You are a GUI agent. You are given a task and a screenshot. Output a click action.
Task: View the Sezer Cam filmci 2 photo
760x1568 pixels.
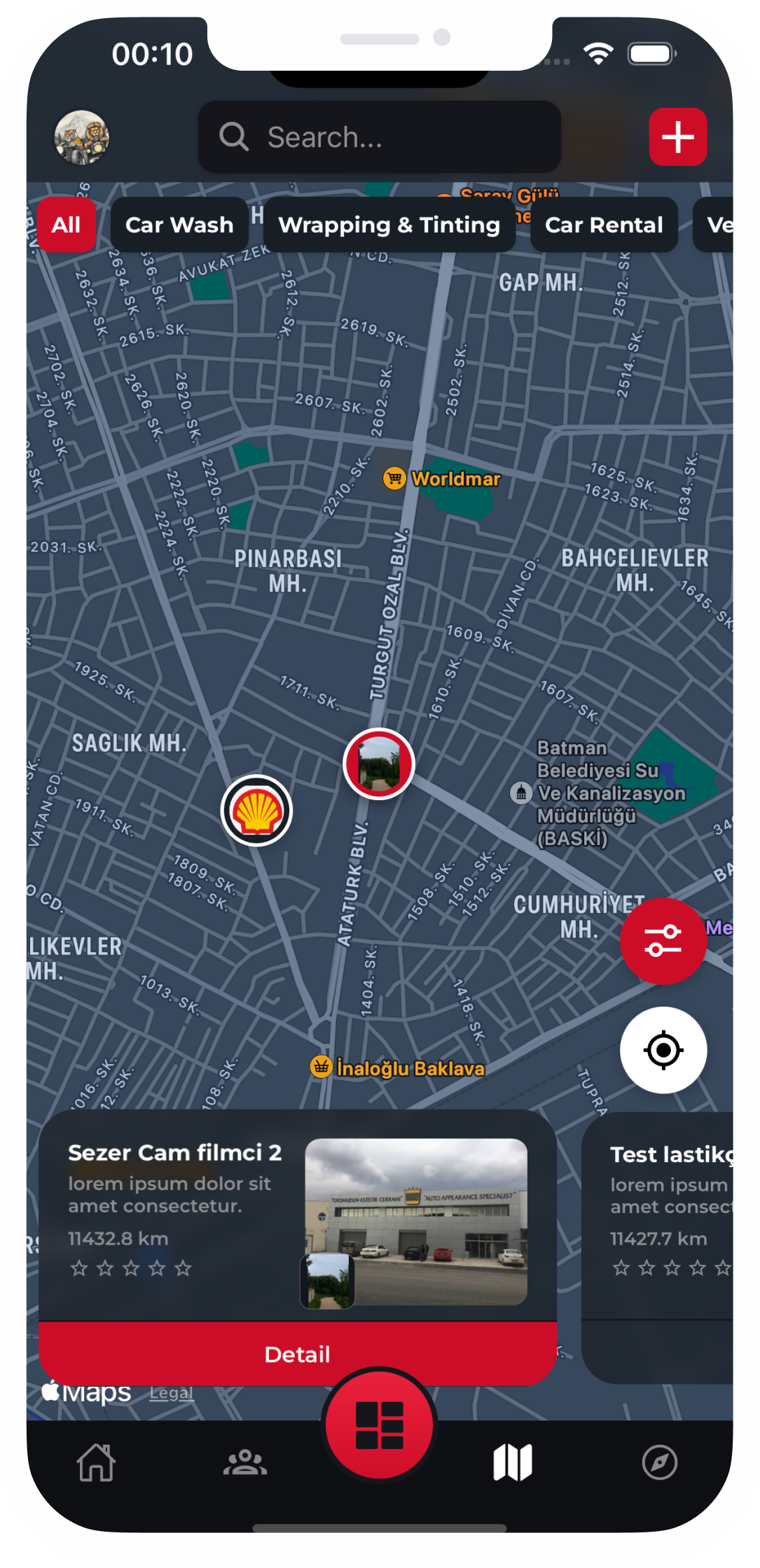pyautogui.click(x=416, y=1221)
